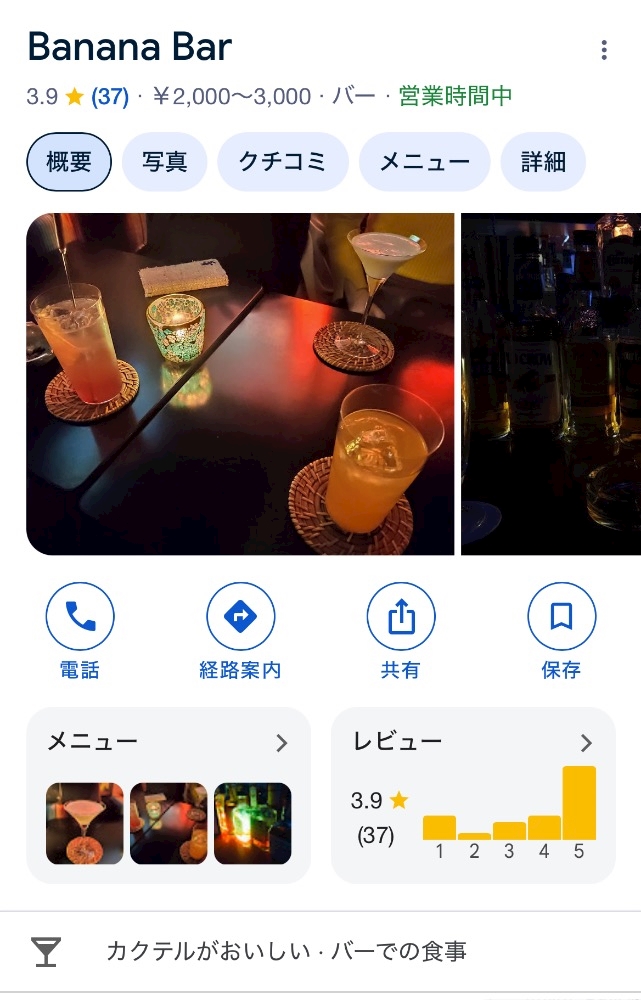Viewport: 641px width, 1000px height.
Task: Switch to the 写真 tab
Action: coord(164,162)
